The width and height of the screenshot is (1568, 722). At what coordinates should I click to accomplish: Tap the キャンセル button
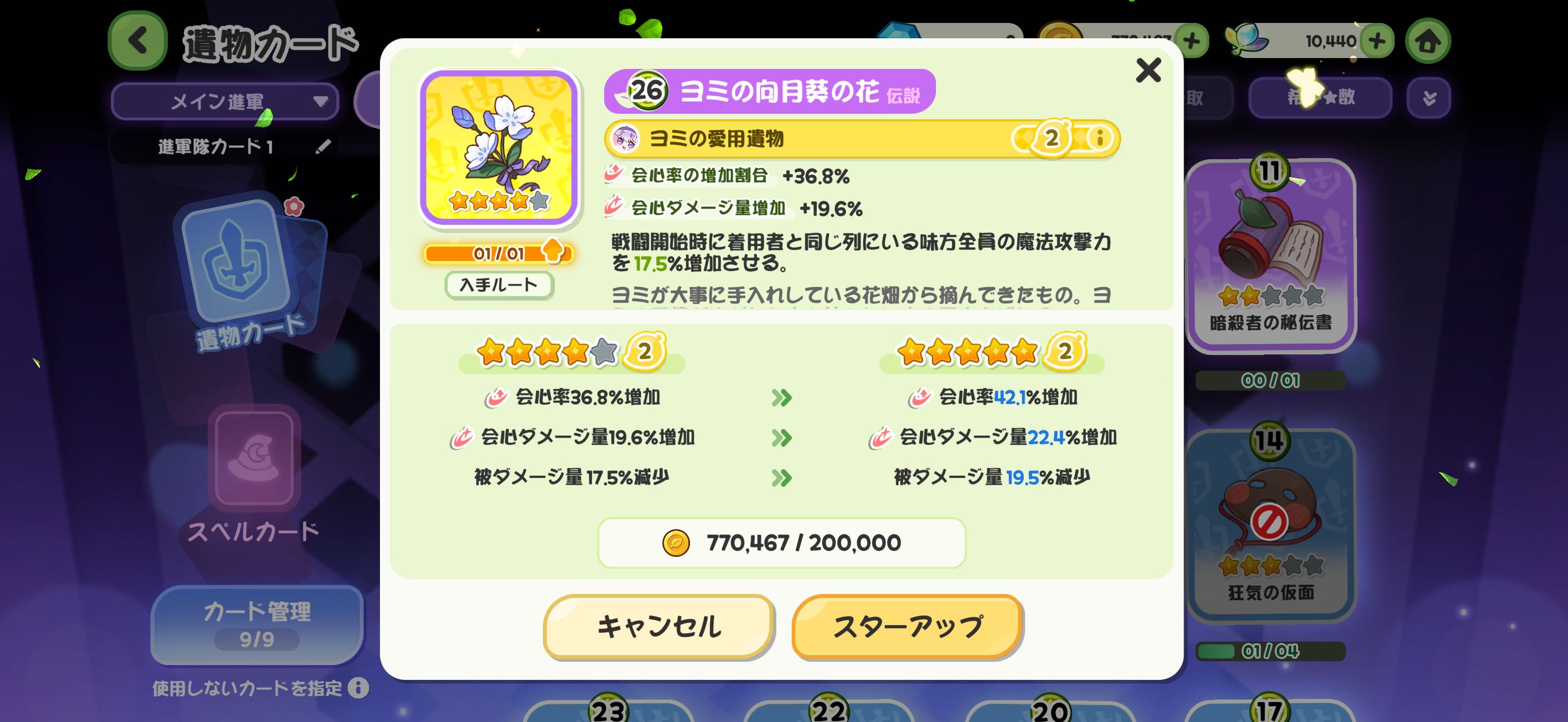coord(659,626)
